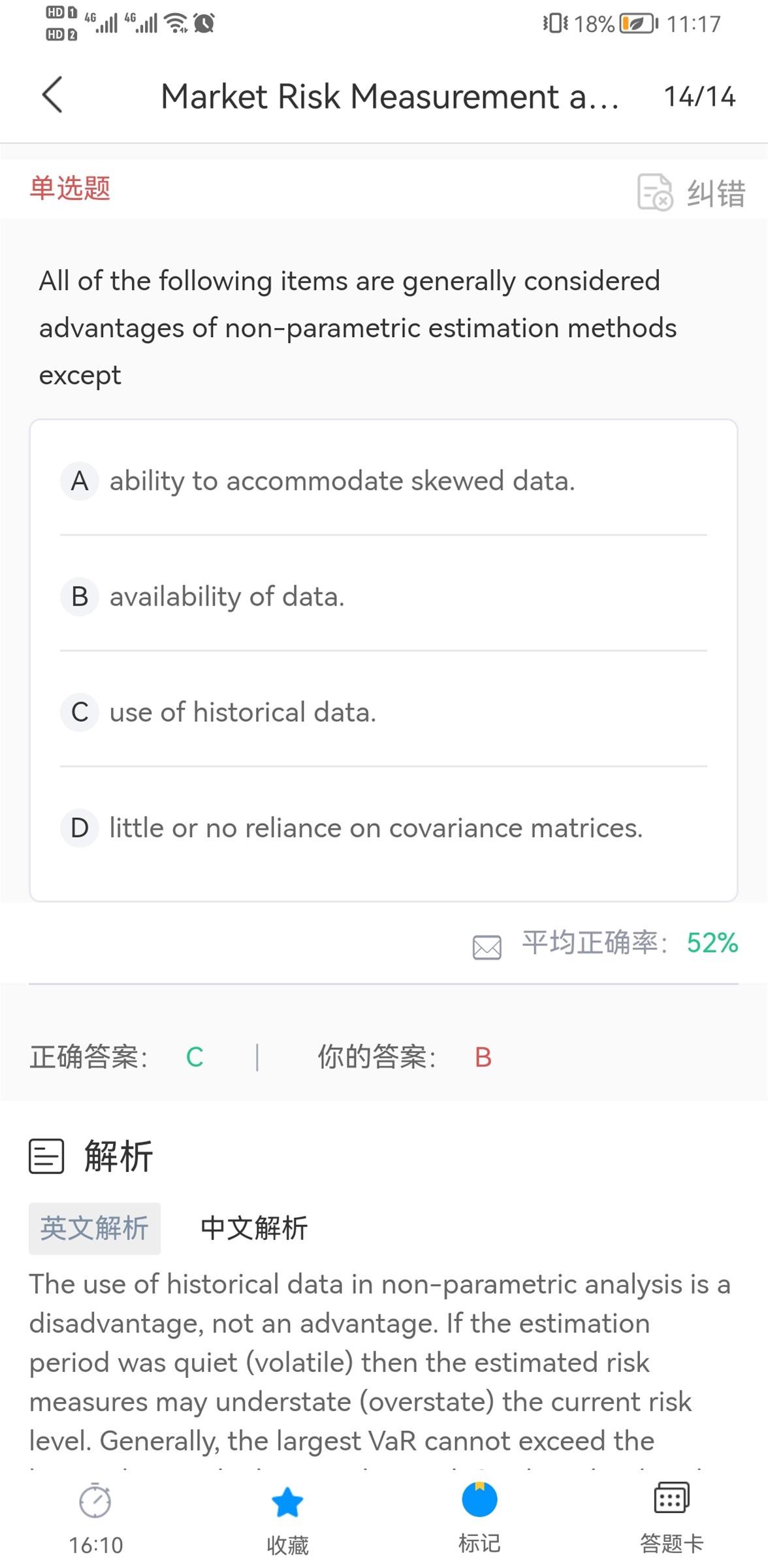Switch to the 英文解析 tab

[x=95, y=1228]
